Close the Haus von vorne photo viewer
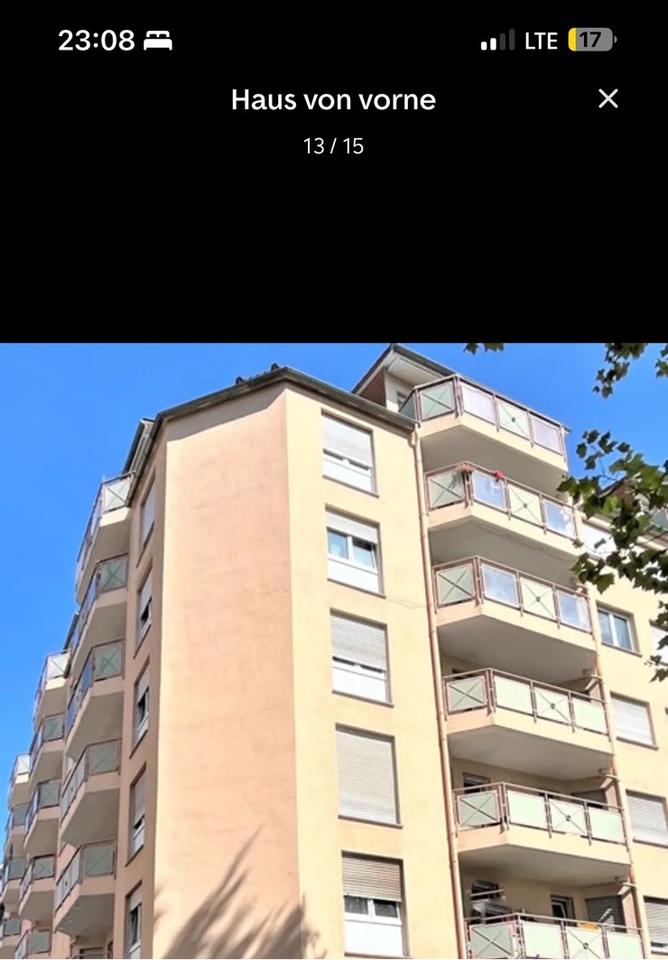Viewport: 668px width, 960px height. click(x=608, y=99)
